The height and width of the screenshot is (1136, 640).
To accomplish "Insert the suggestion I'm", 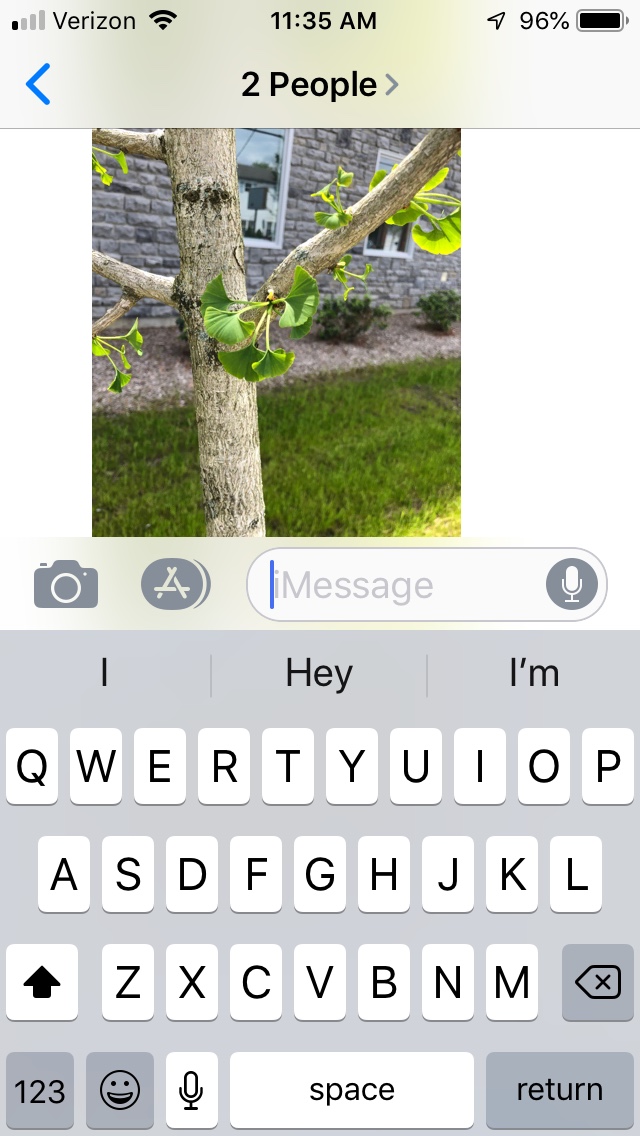I will coord(534,674).
